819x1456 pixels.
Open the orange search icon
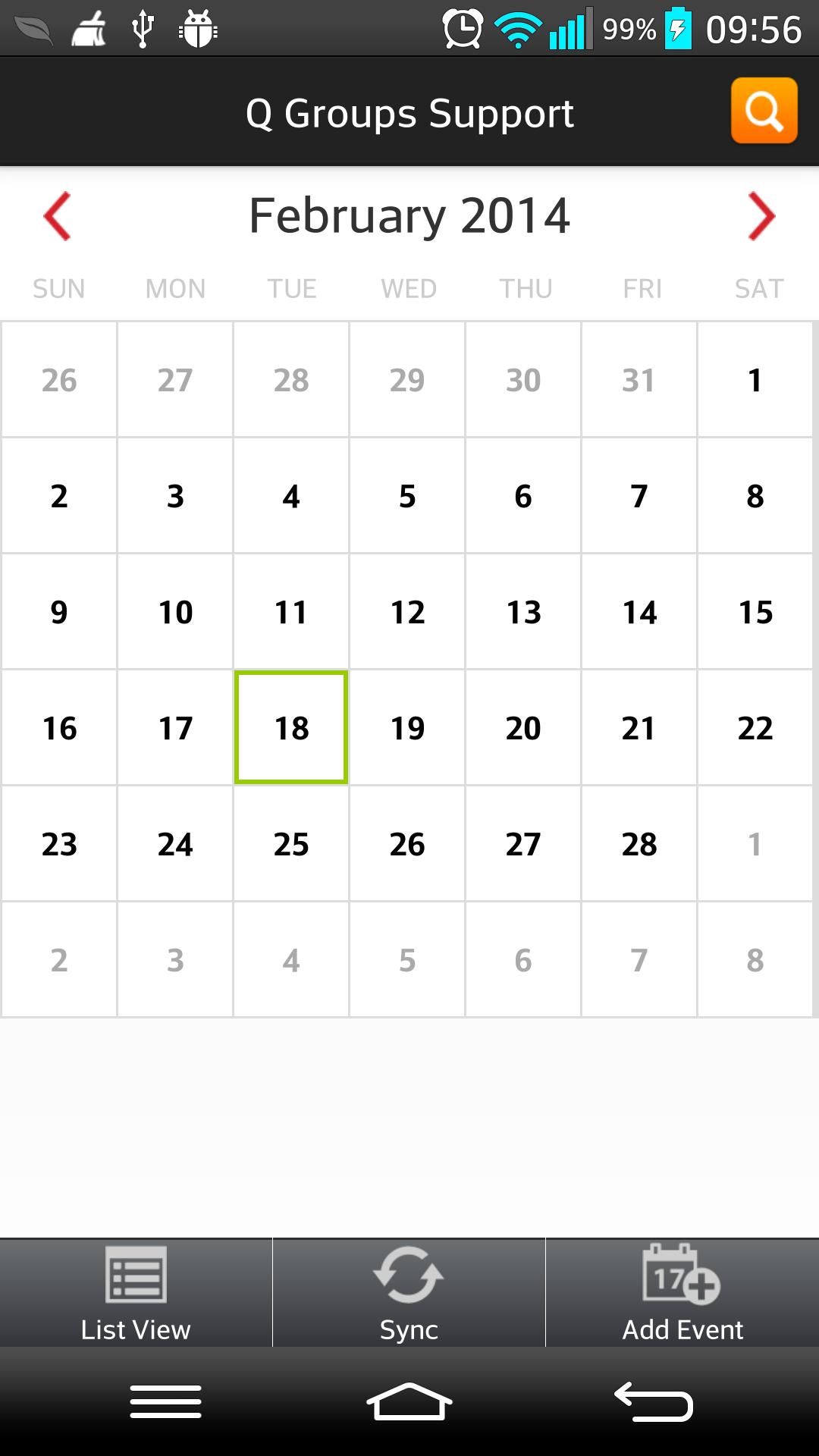764,111
